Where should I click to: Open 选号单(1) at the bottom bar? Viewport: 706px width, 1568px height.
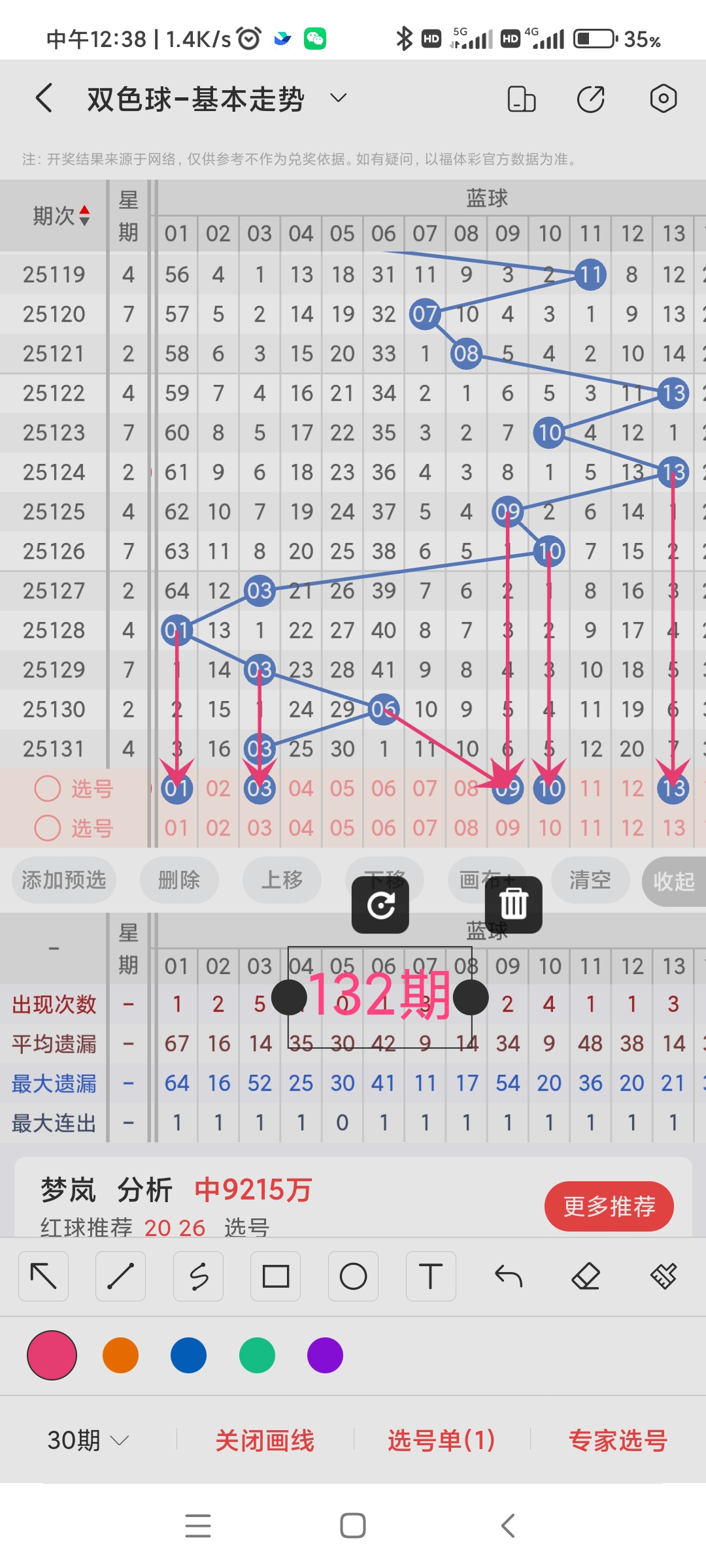pos(439,1441)
